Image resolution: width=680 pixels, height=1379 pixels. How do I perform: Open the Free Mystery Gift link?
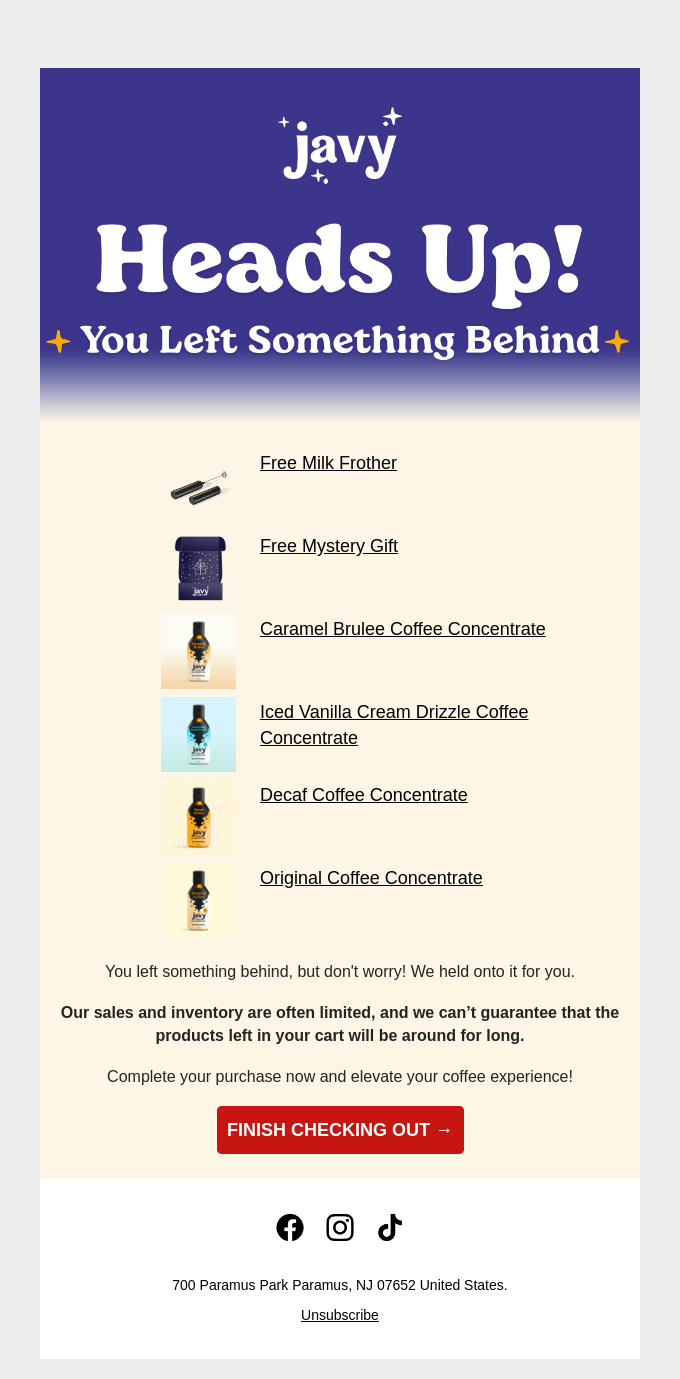click(328, 546)
